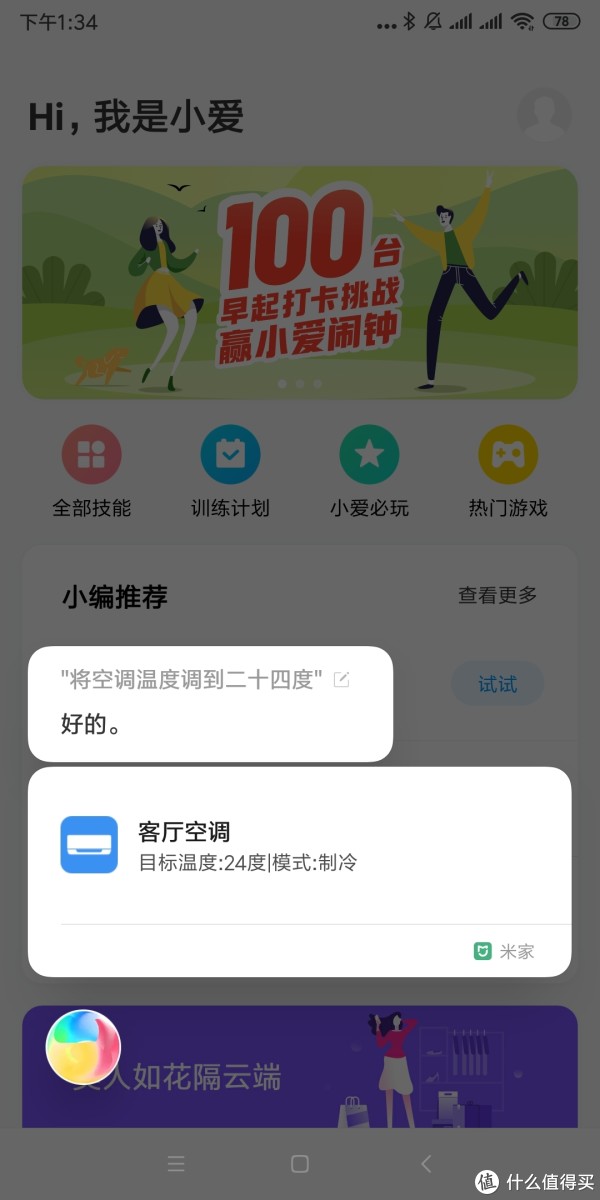
Task: Tap 查看更多 in 小编推荐
Action: point(497,595)
